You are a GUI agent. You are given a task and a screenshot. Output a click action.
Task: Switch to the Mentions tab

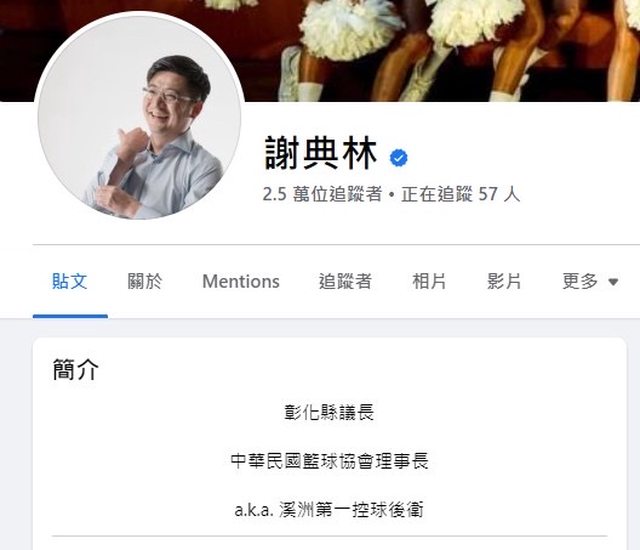pos(241,282)
